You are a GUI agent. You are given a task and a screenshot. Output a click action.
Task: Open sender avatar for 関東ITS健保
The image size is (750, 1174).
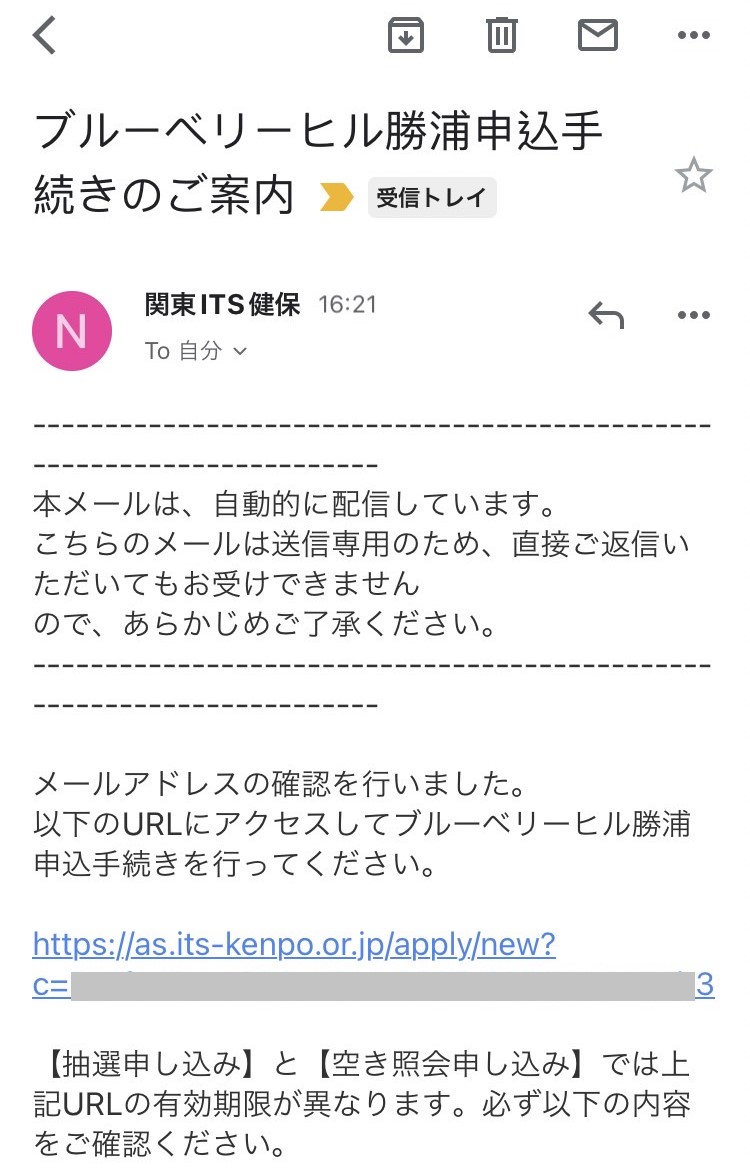tap(72, 331)
